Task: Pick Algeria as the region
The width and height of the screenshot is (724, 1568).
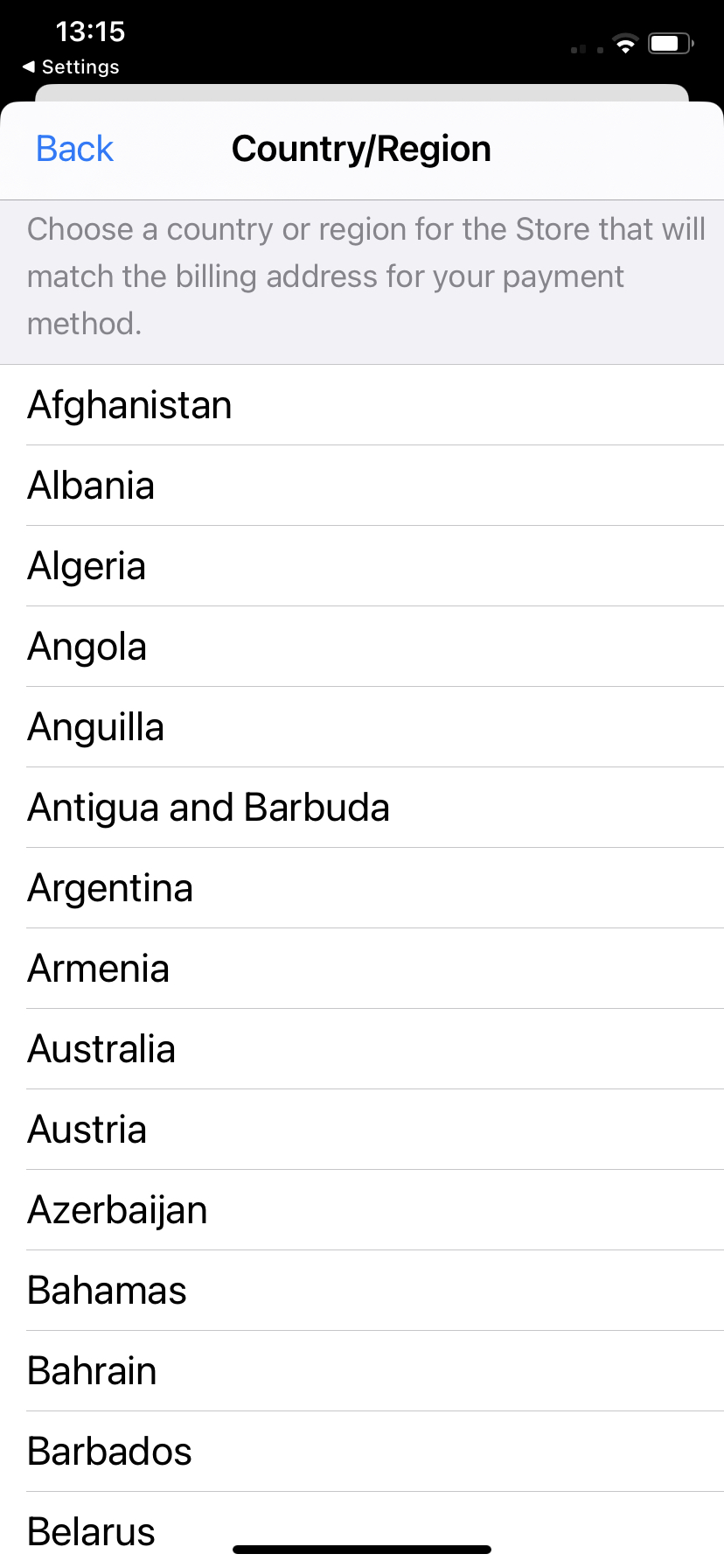Action: 362,566
